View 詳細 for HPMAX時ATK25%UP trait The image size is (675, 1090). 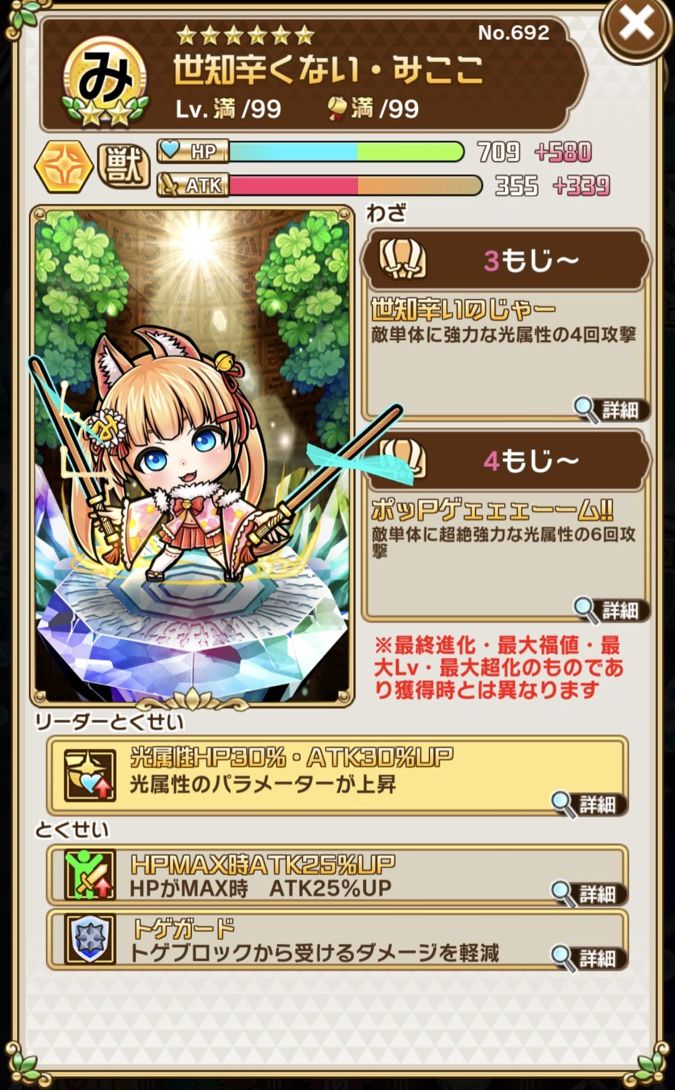[x=590, y=893]
